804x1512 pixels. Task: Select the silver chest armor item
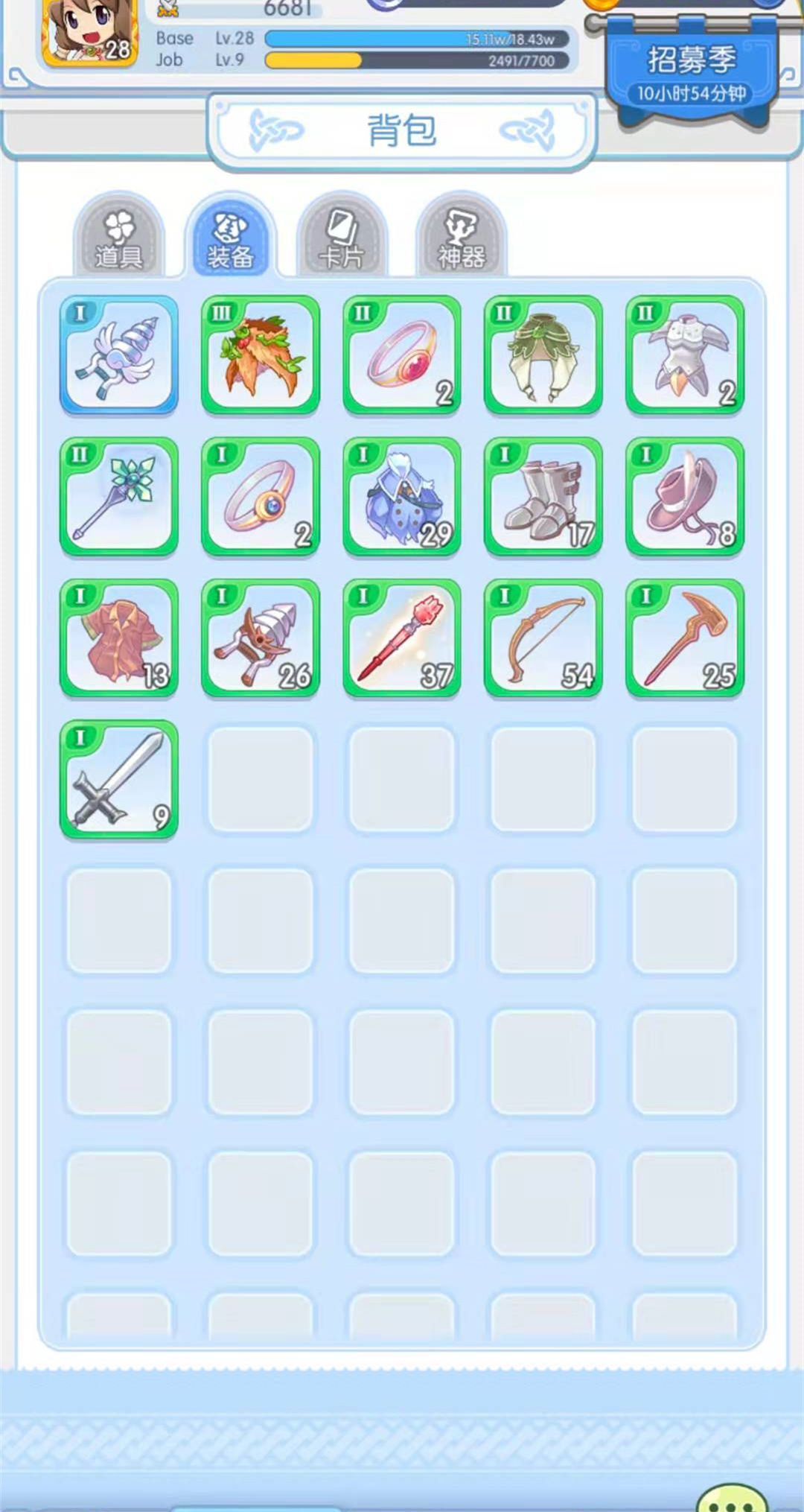(685, 355)
